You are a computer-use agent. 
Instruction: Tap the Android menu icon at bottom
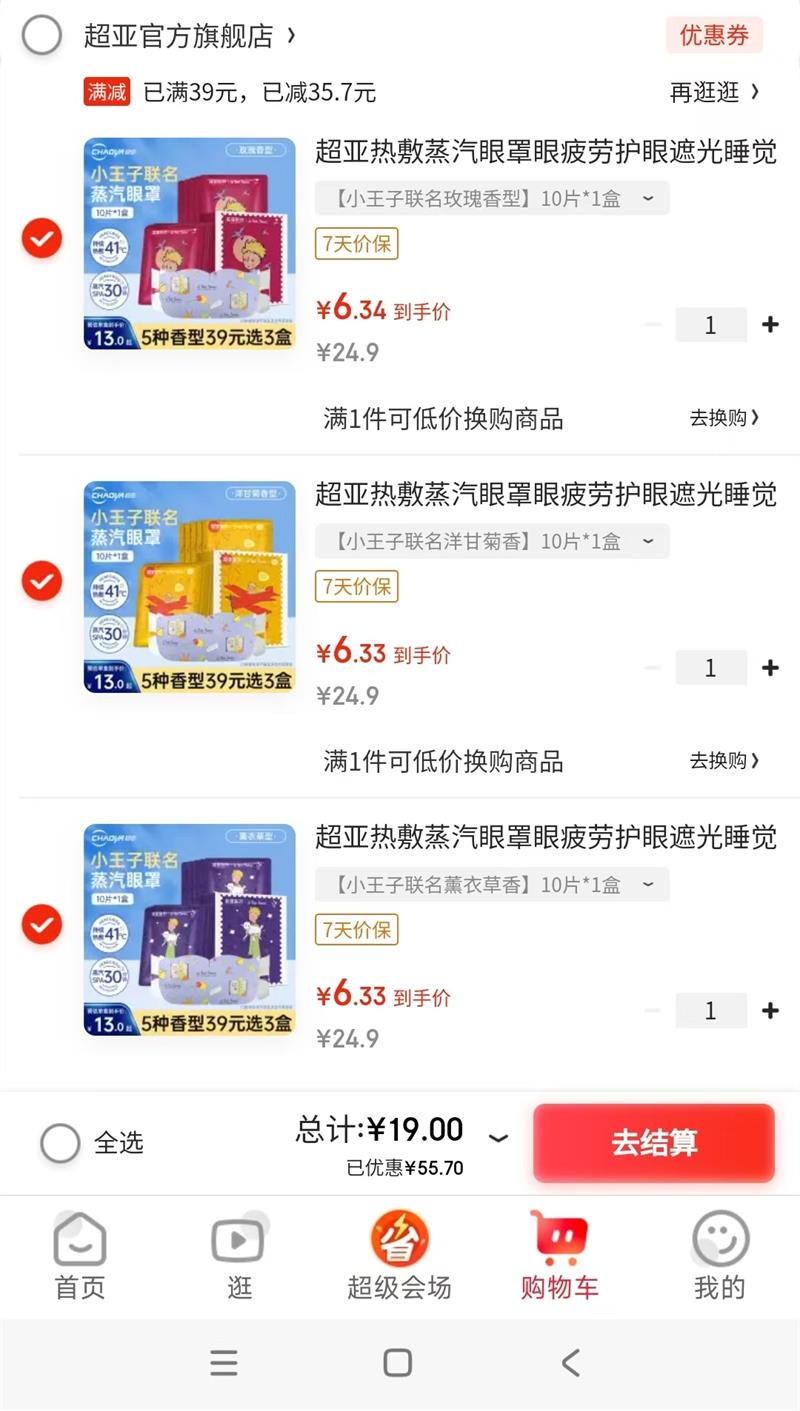[x=224, y=1362]
